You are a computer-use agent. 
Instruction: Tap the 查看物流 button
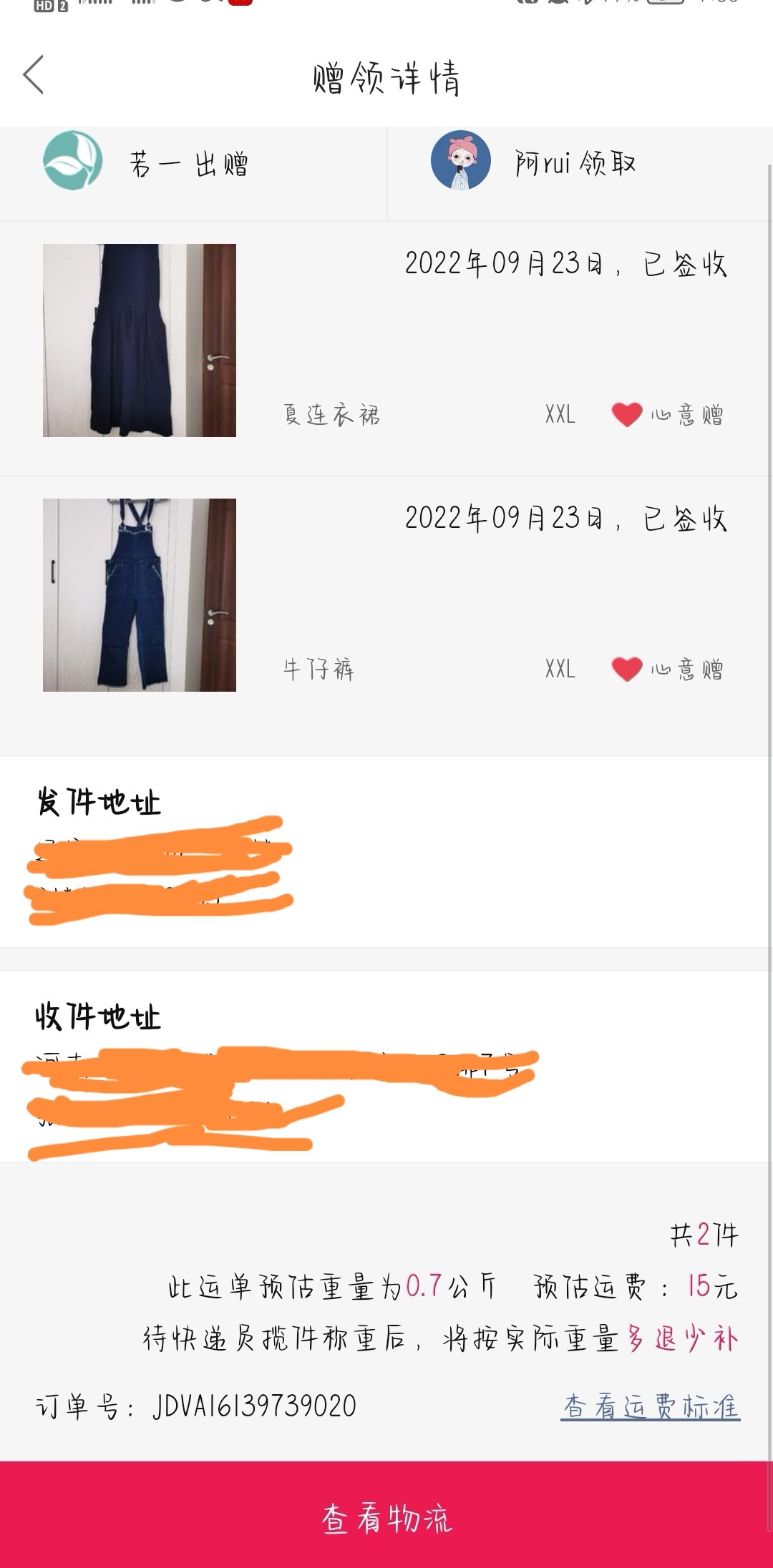pos(386,1516)
